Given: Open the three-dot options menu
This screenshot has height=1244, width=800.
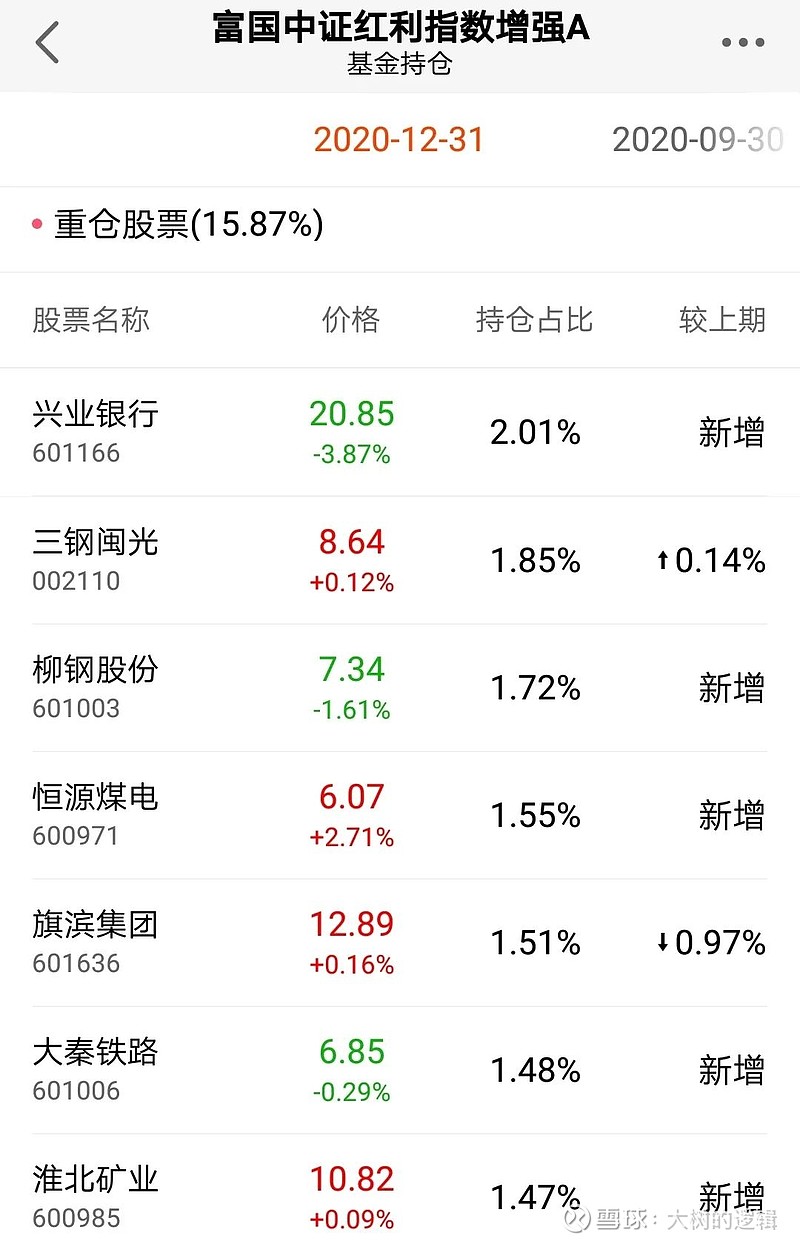Looking at the screenshot, I should (741, 42).
